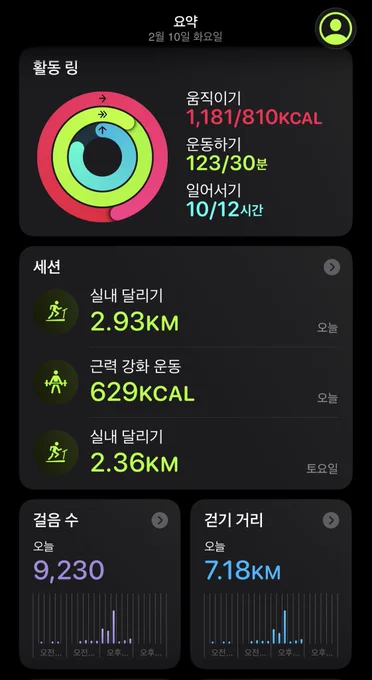Screen dimensions: 372x680
Task: Open the 걸음 수 card
Action: click(x=100, y=584)
